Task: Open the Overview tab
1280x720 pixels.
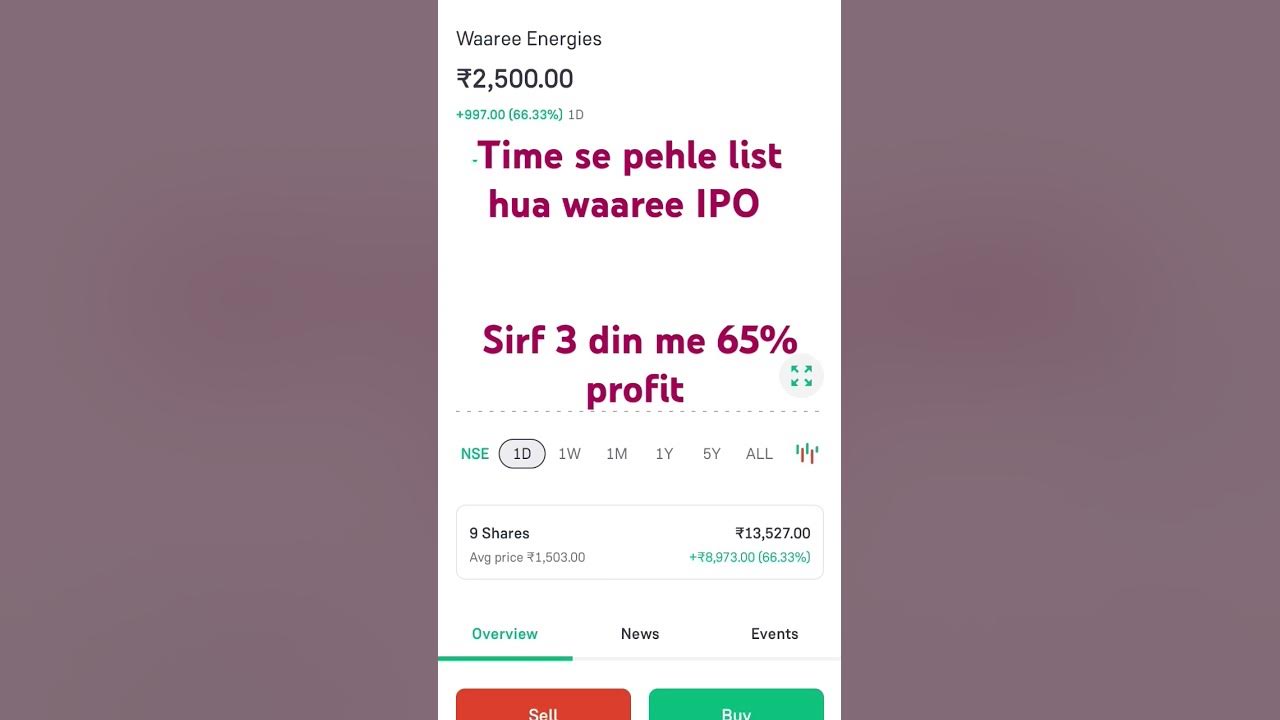Action: (505, 634)
